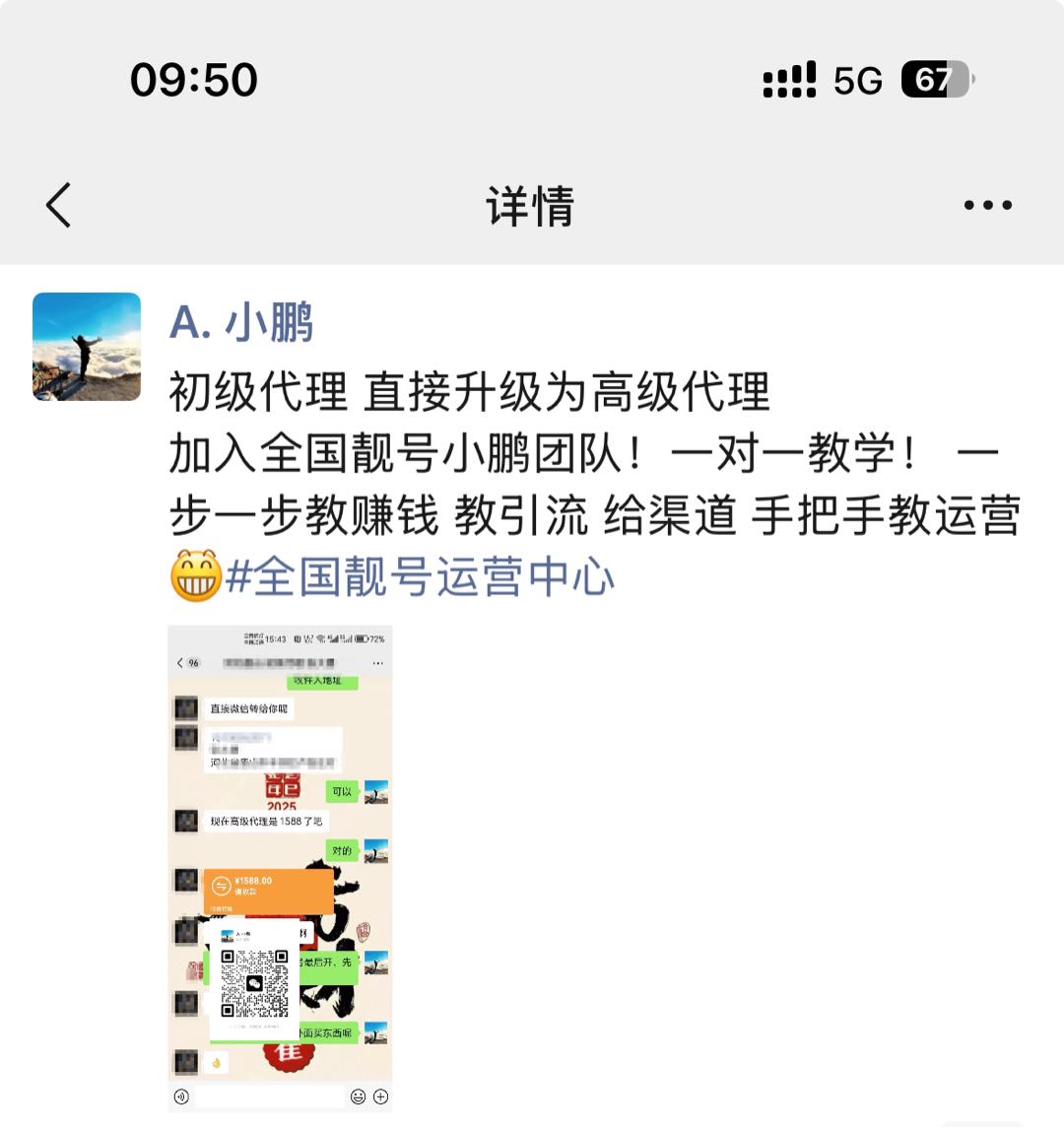Image resolution: width=1064 pixels, height=1128 pixels.
Task: Open A. 小鹏's profile avatar
Action: pyautogui.click(x=87, y=347)
